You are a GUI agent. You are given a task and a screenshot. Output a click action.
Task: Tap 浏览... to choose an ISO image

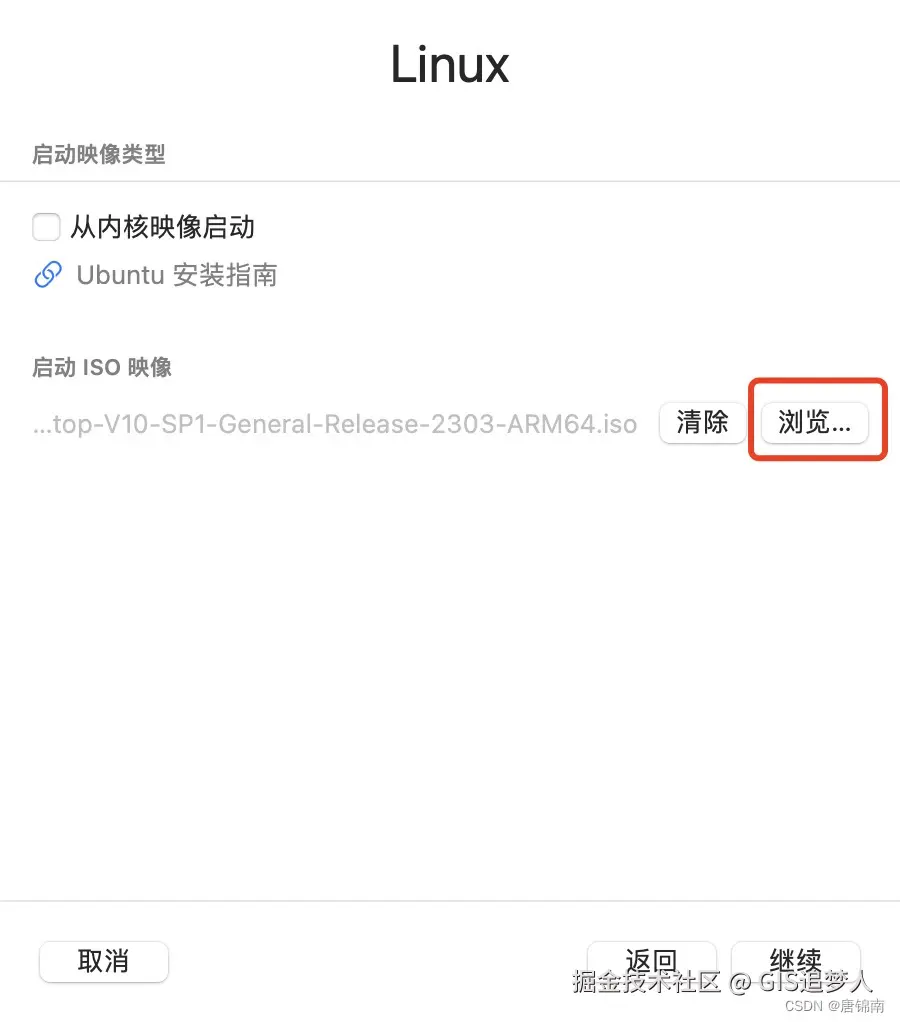tap(814, 423)
